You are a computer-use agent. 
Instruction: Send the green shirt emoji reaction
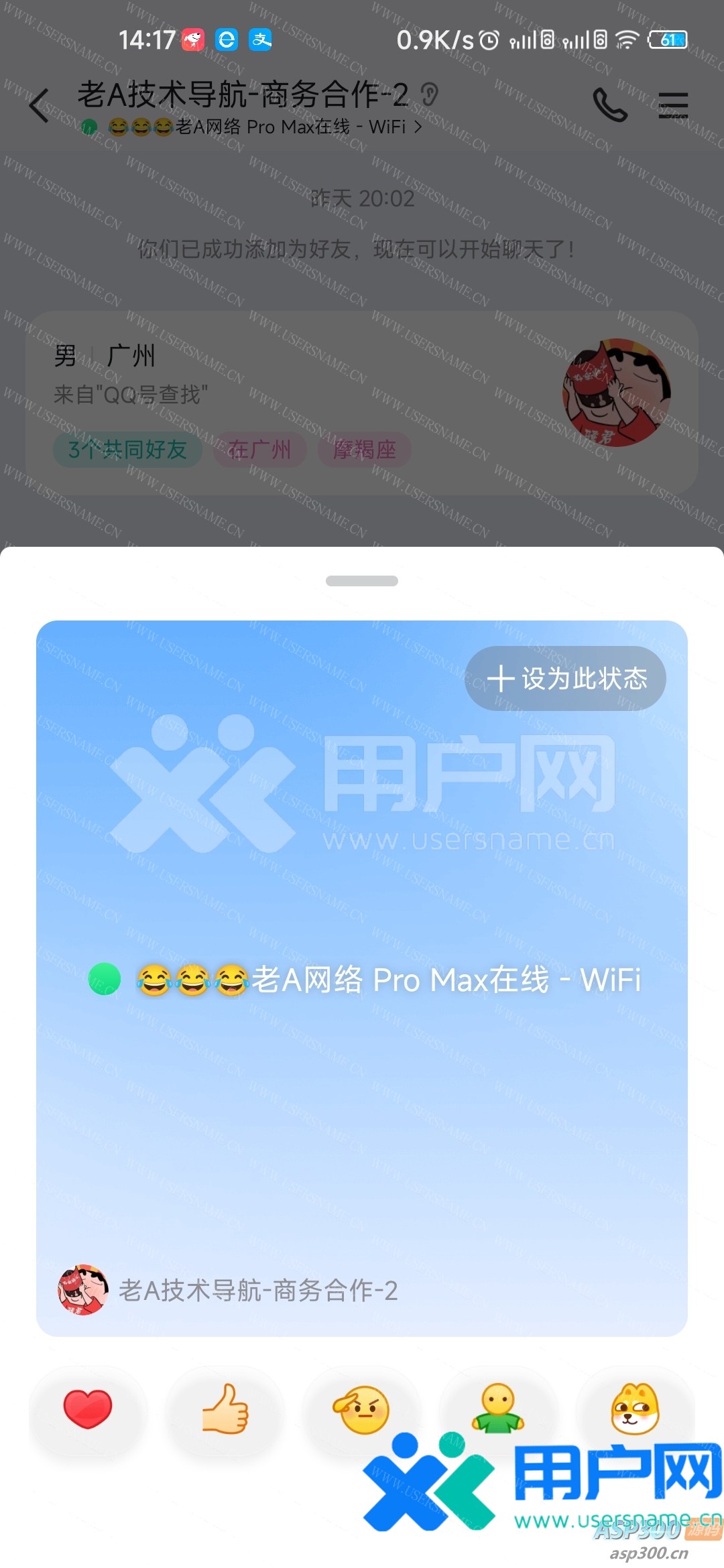pos(499,1409)
